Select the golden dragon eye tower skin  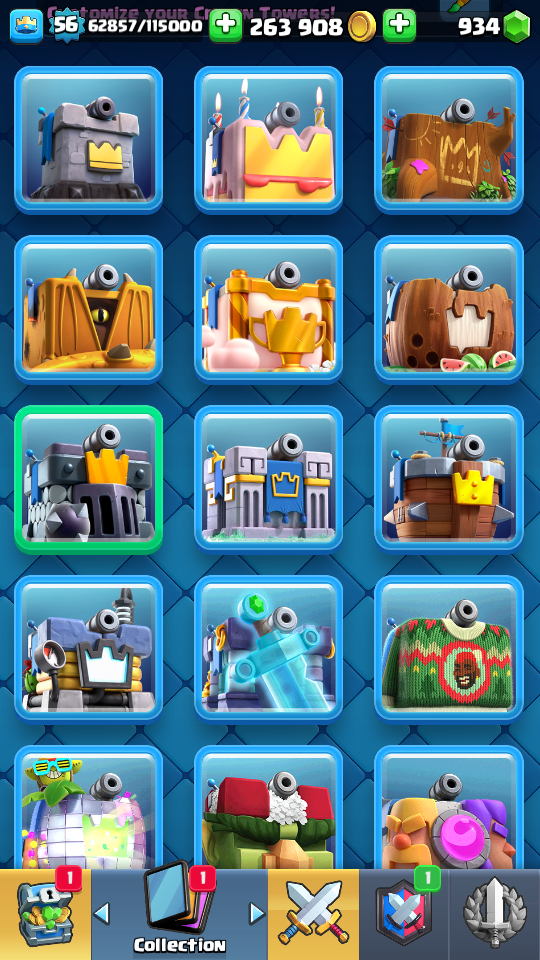(x=88, y=309)
